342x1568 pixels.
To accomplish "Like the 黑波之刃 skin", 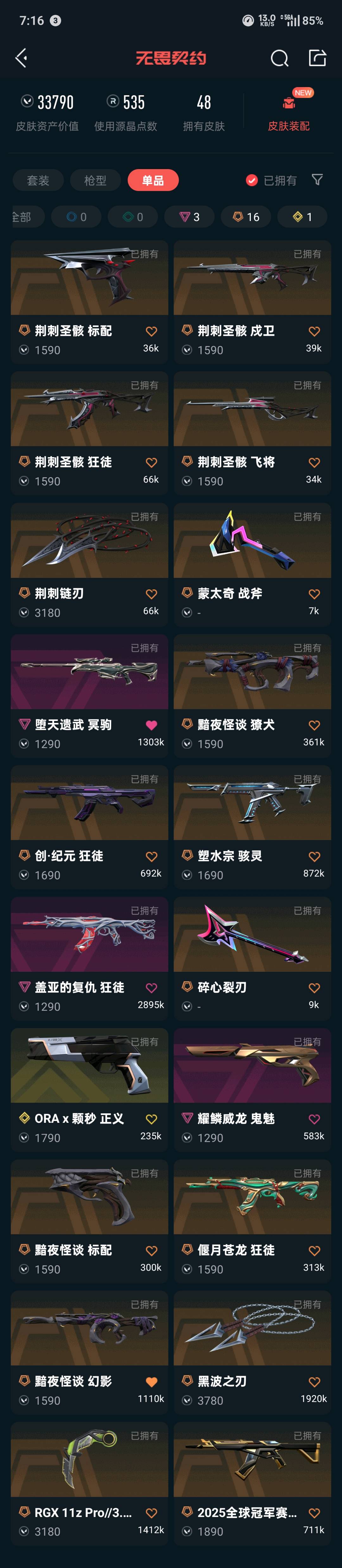I will [x=314, y=1382].
